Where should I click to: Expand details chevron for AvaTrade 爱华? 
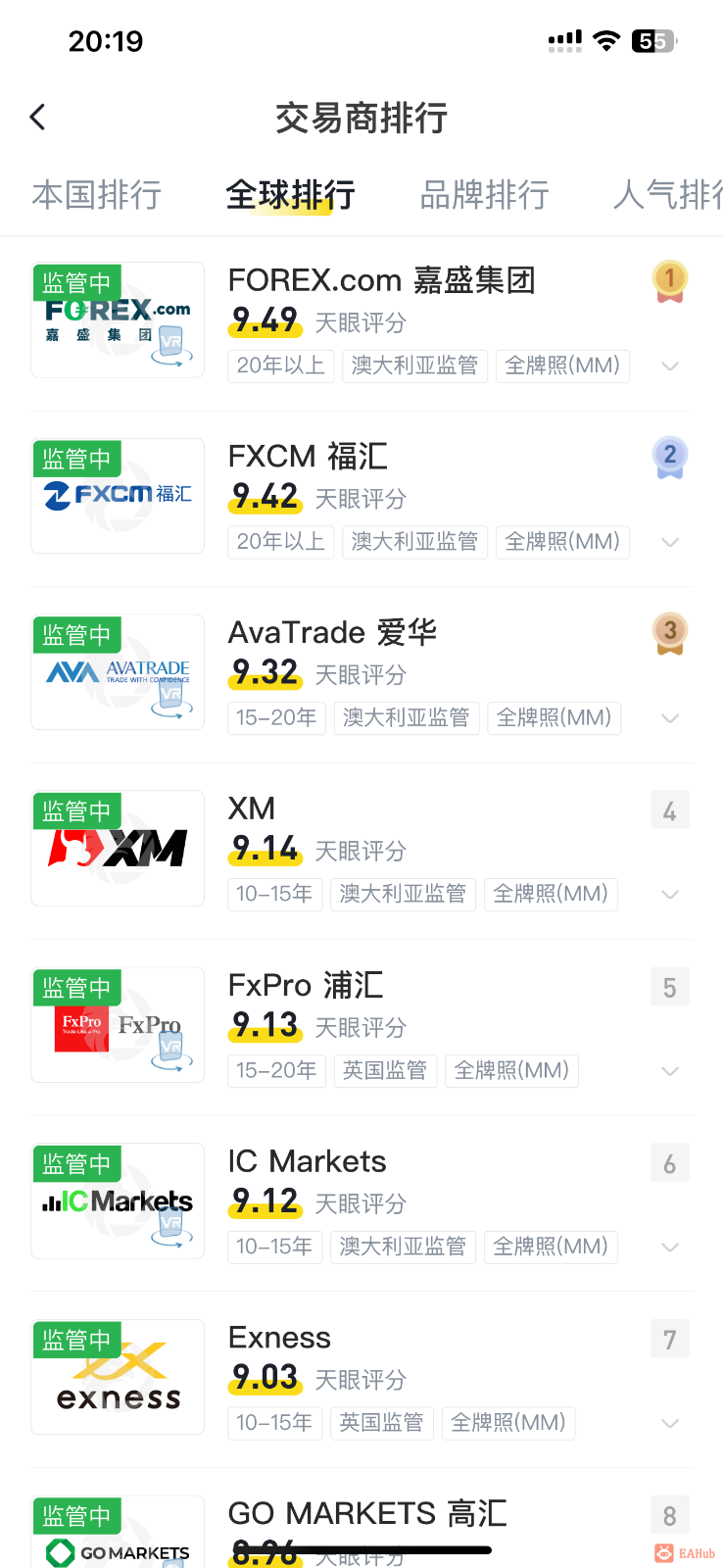coord(670,718)
